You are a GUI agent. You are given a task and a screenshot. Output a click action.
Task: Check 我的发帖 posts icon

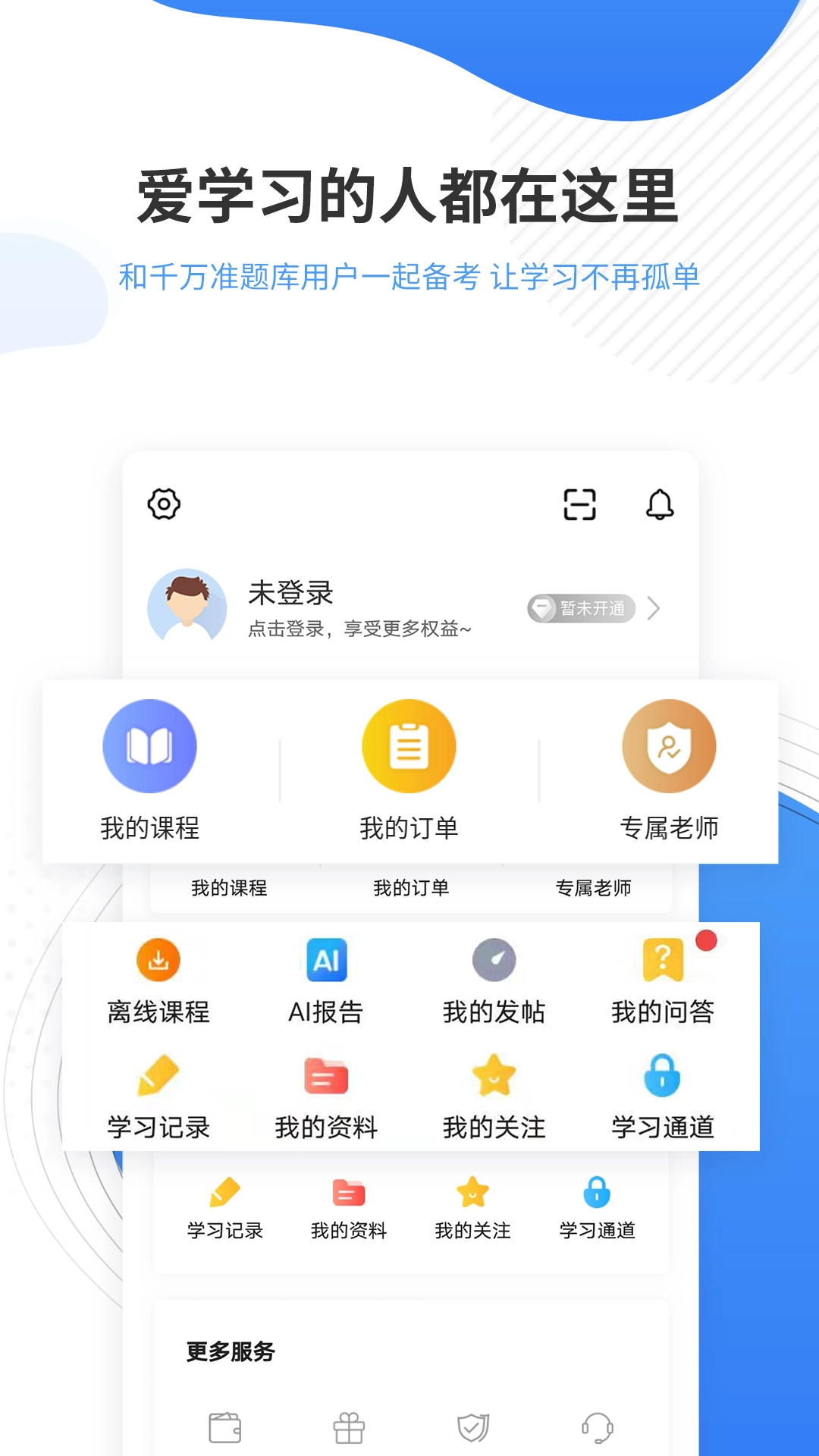click(x=495, y=959)
